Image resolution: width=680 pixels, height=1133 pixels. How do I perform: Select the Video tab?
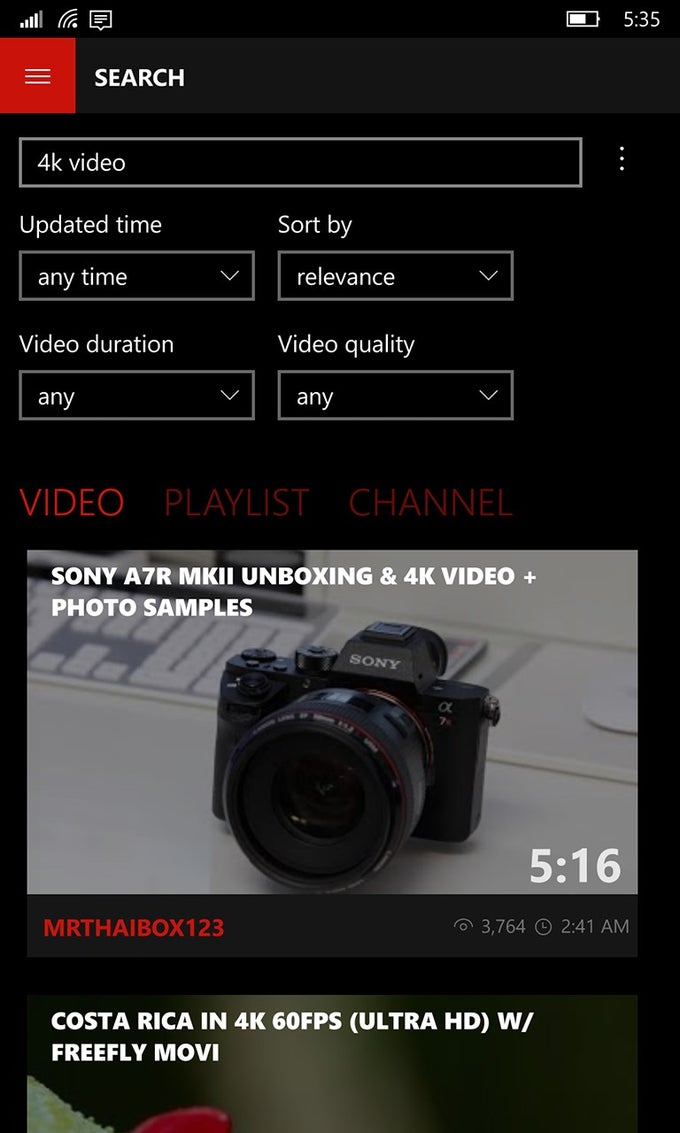coord(72,502)
